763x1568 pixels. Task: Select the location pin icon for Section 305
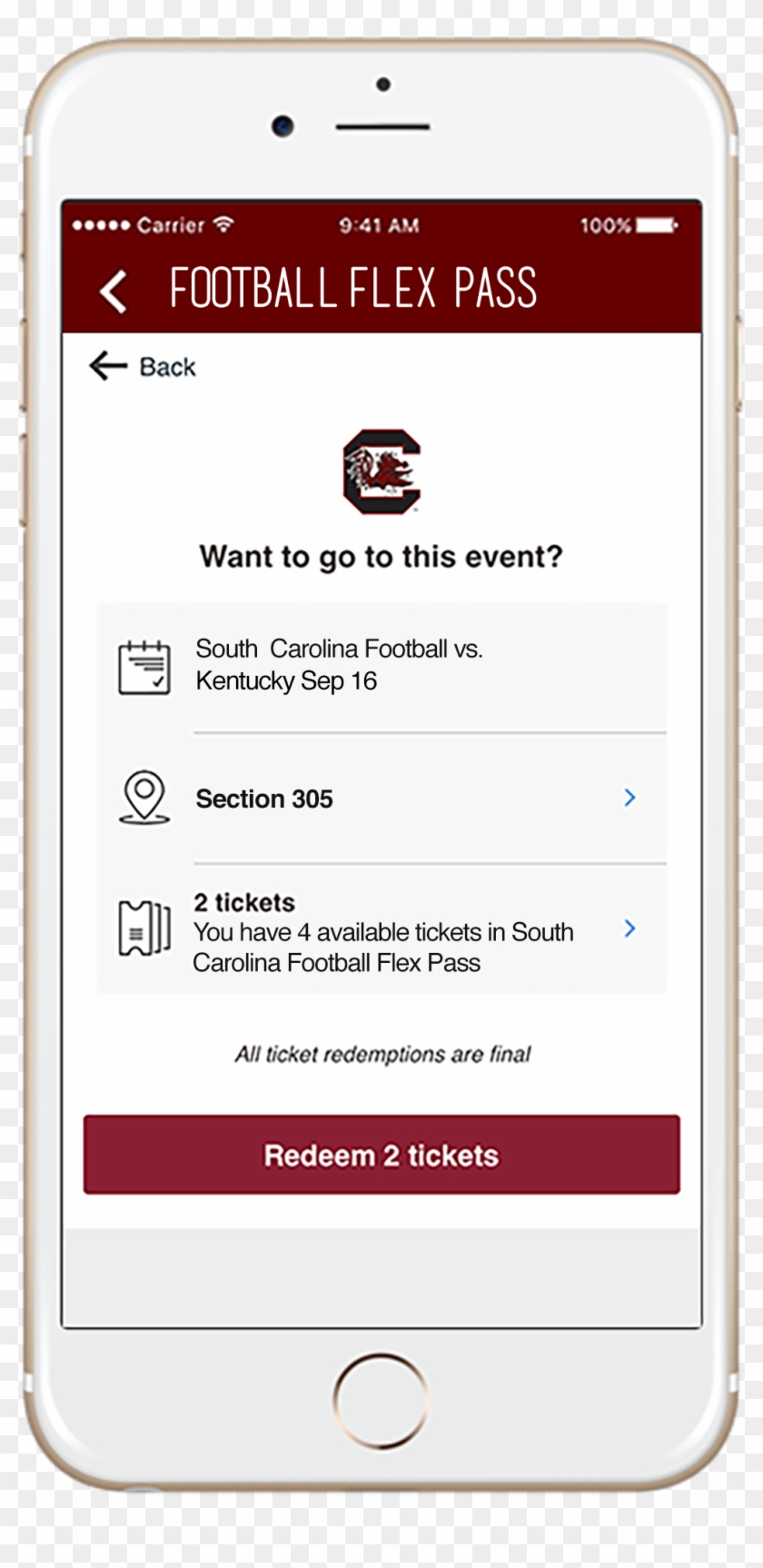(143, 798)
